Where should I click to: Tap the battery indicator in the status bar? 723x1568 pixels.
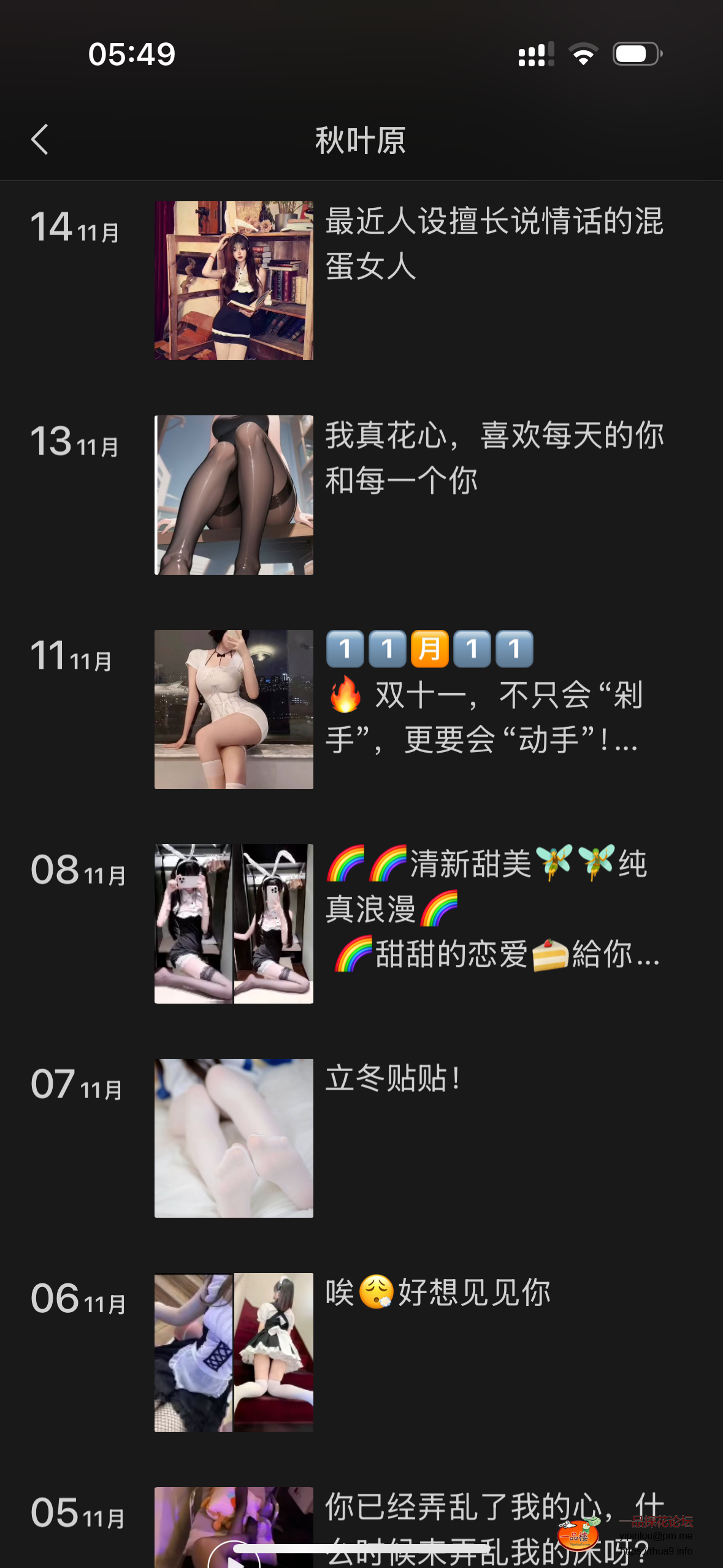(x=635, y=55)
